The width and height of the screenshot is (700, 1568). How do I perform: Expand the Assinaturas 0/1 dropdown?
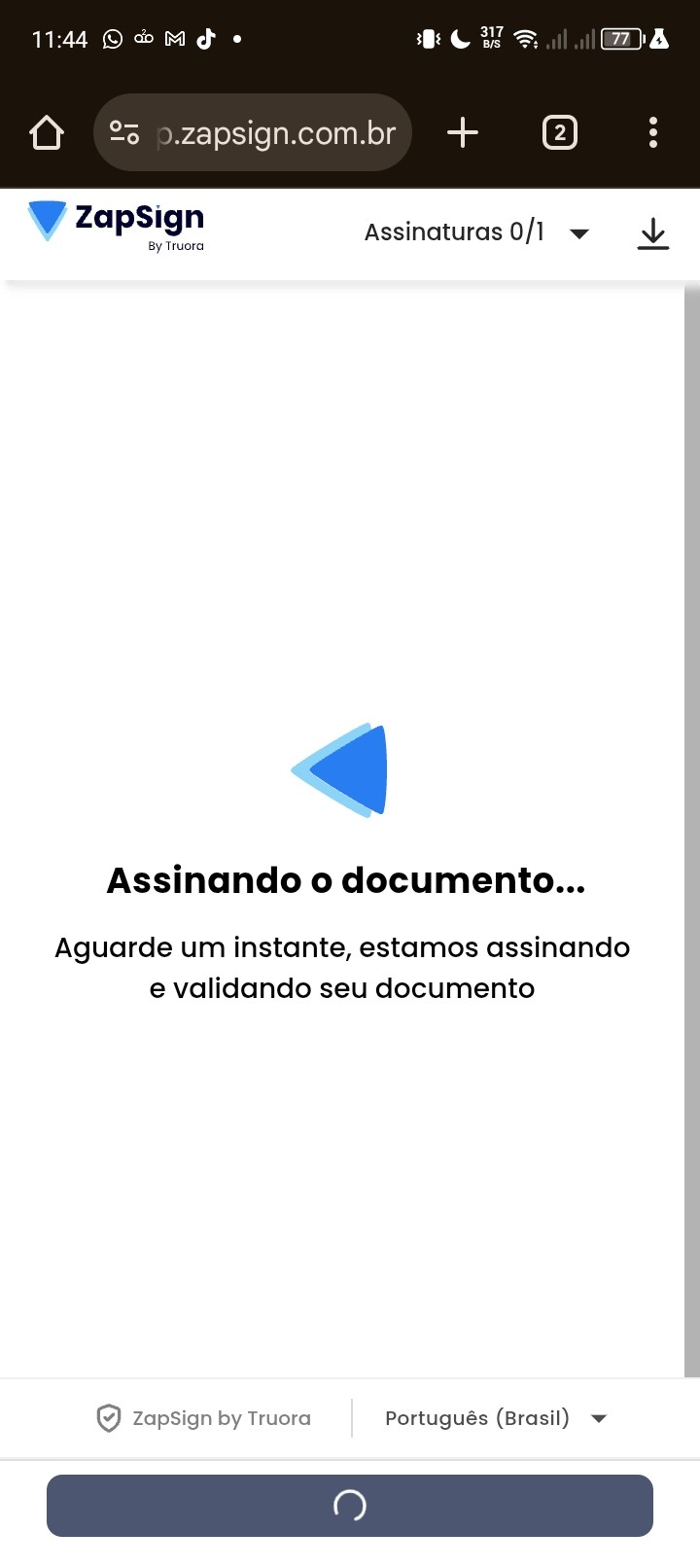[x=476, y=232]
